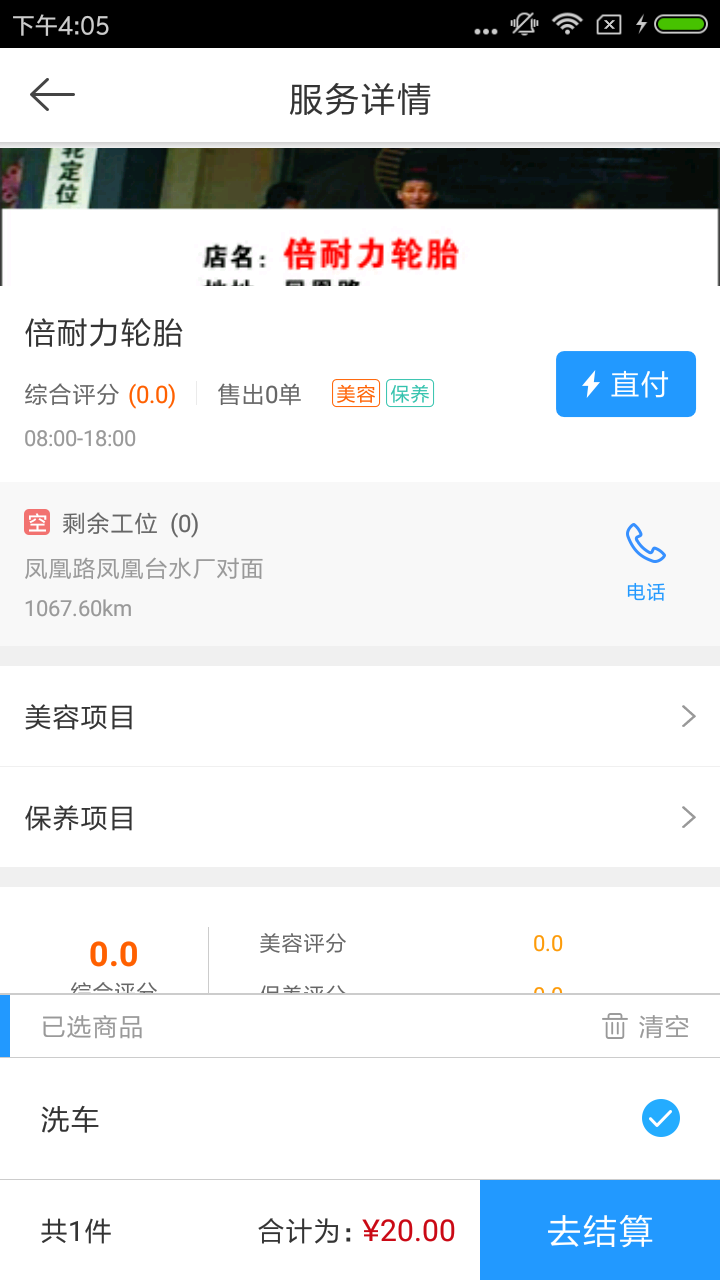
Task: Tap the mute notification bell in status bar
Action: (523, 24)
